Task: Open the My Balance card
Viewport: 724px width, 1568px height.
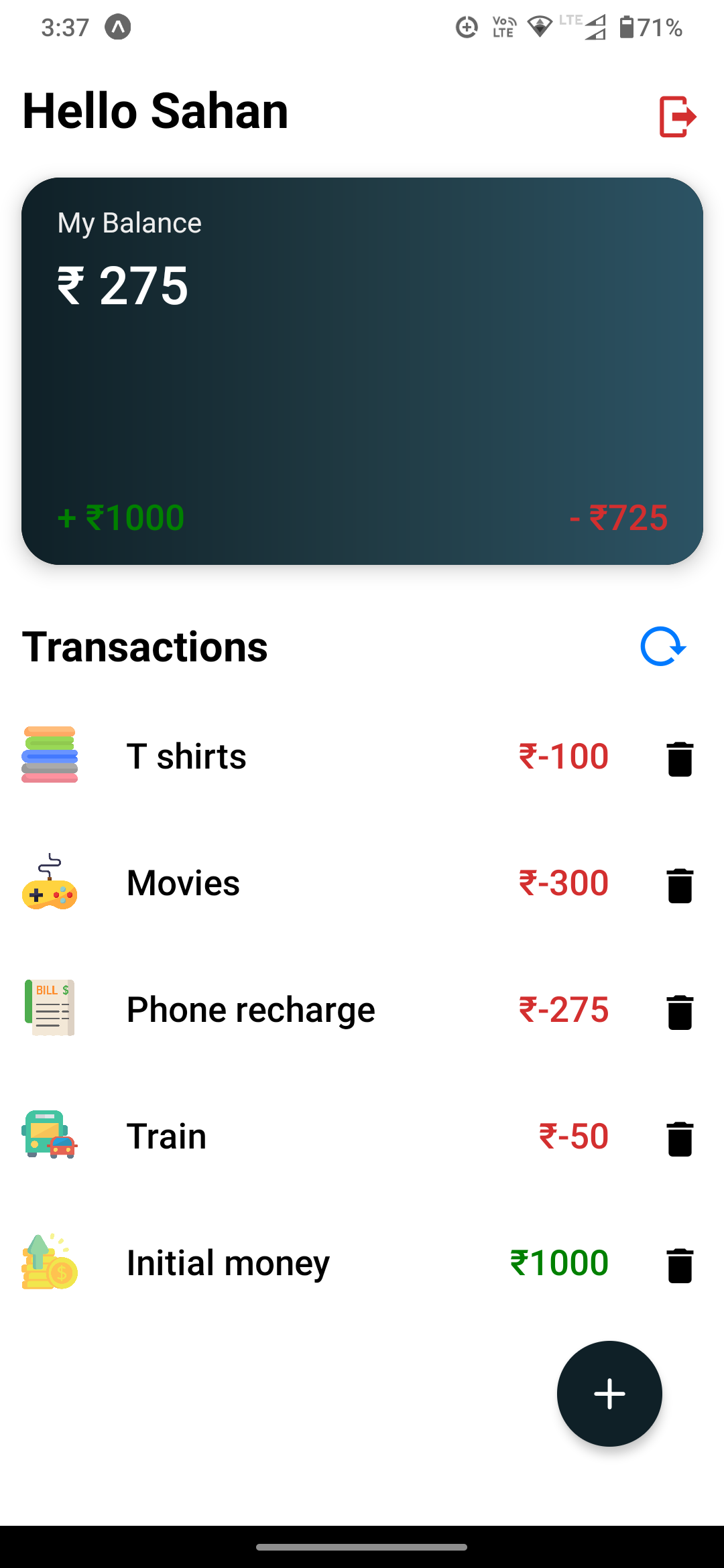Action: [362, 369]
